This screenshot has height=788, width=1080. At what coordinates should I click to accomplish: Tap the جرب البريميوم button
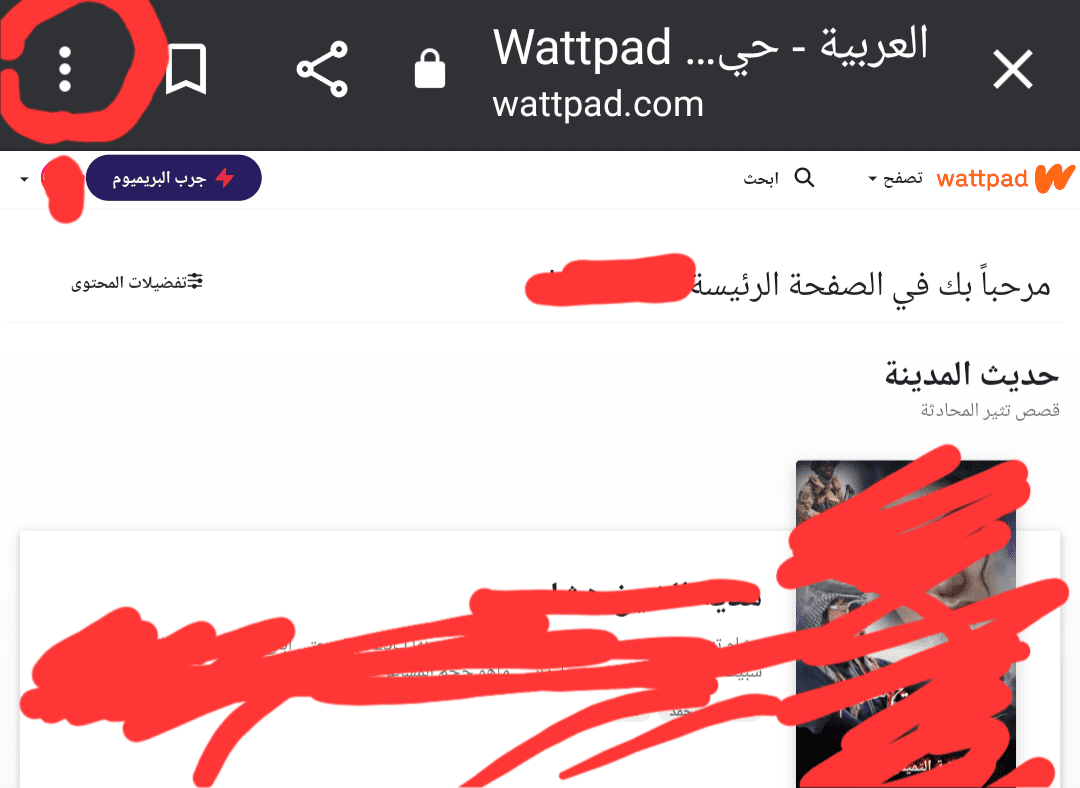click(173, 179)
